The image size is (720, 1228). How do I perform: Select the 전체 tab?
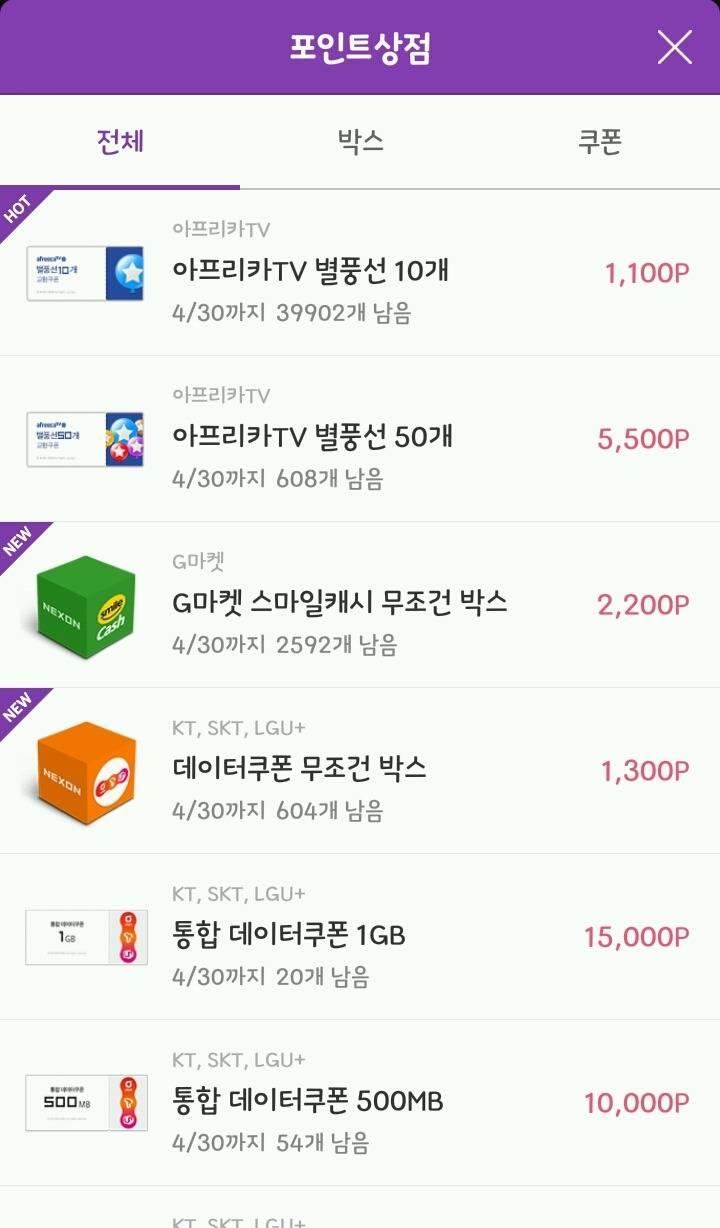[120, 143]
